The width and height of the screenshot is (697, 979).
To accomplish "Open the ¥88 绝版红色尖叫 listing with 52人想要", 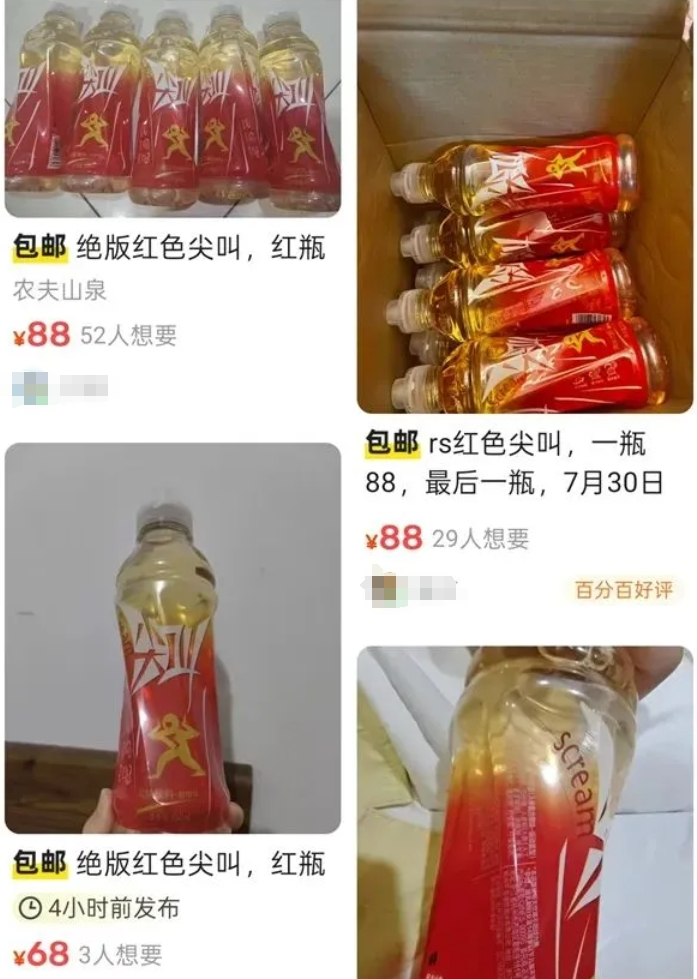I will [x=172, y=110].
